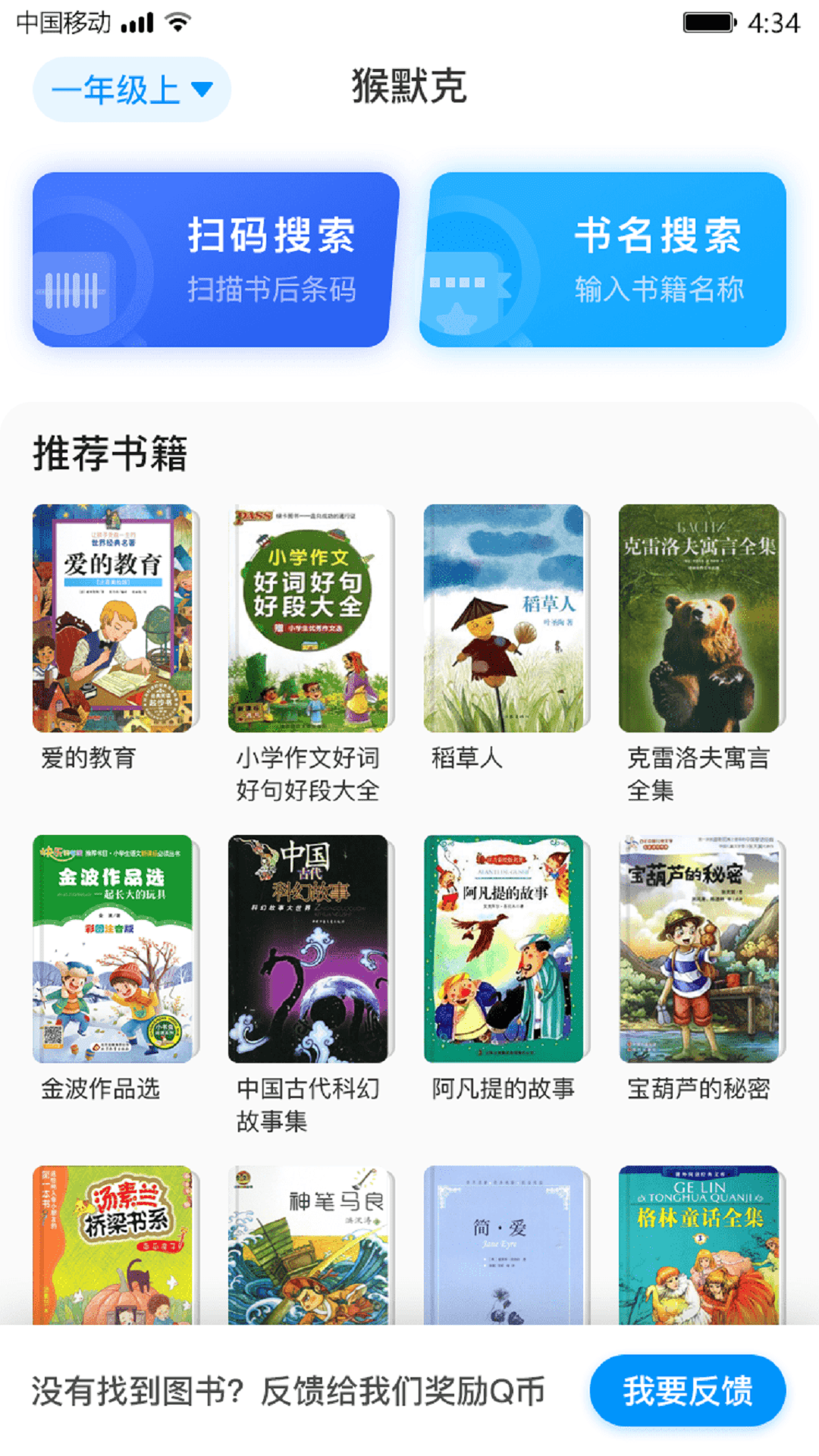Open the book 爱的教育
Screen dimensions: 819x1456
click(113, 618)
